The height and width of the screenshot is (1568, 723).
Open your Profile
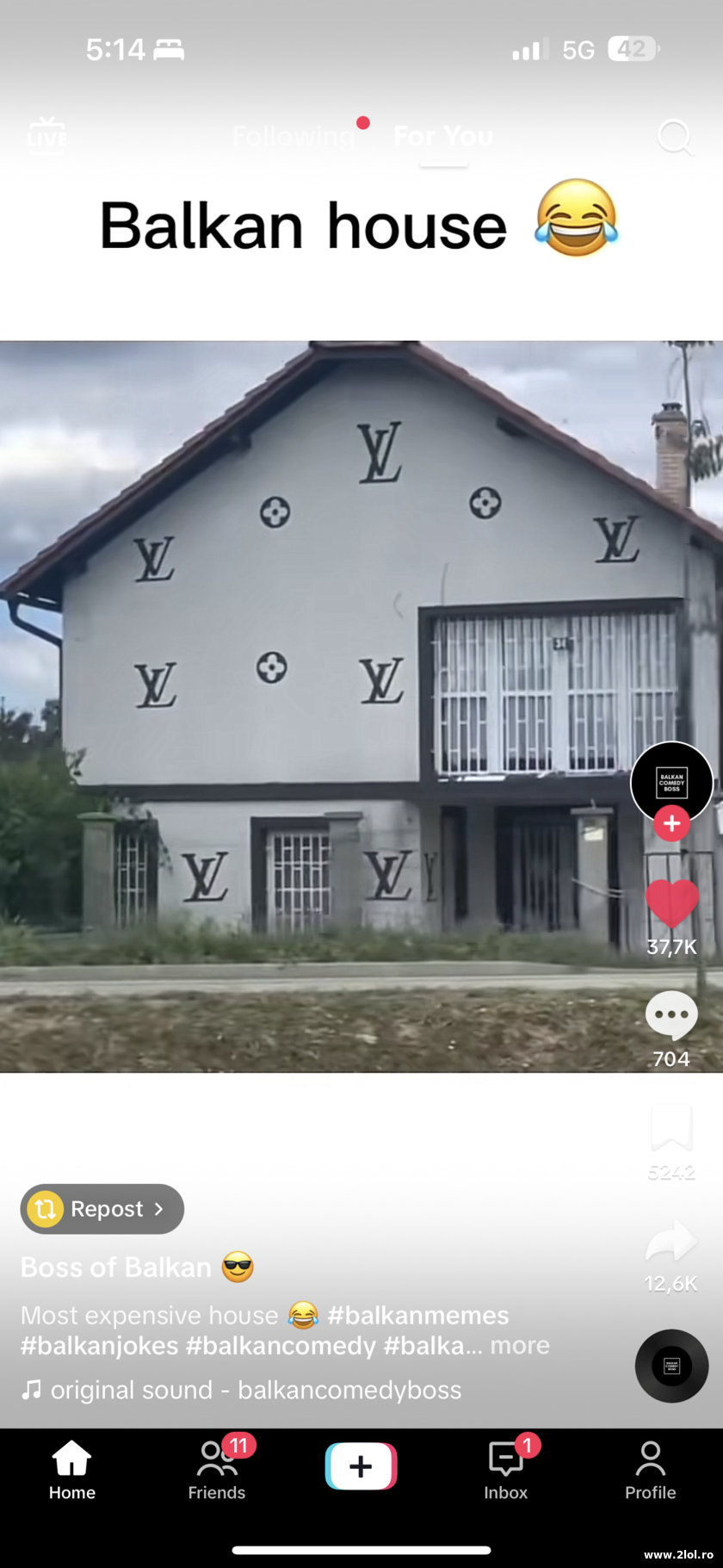click(x=650, y=1471)
